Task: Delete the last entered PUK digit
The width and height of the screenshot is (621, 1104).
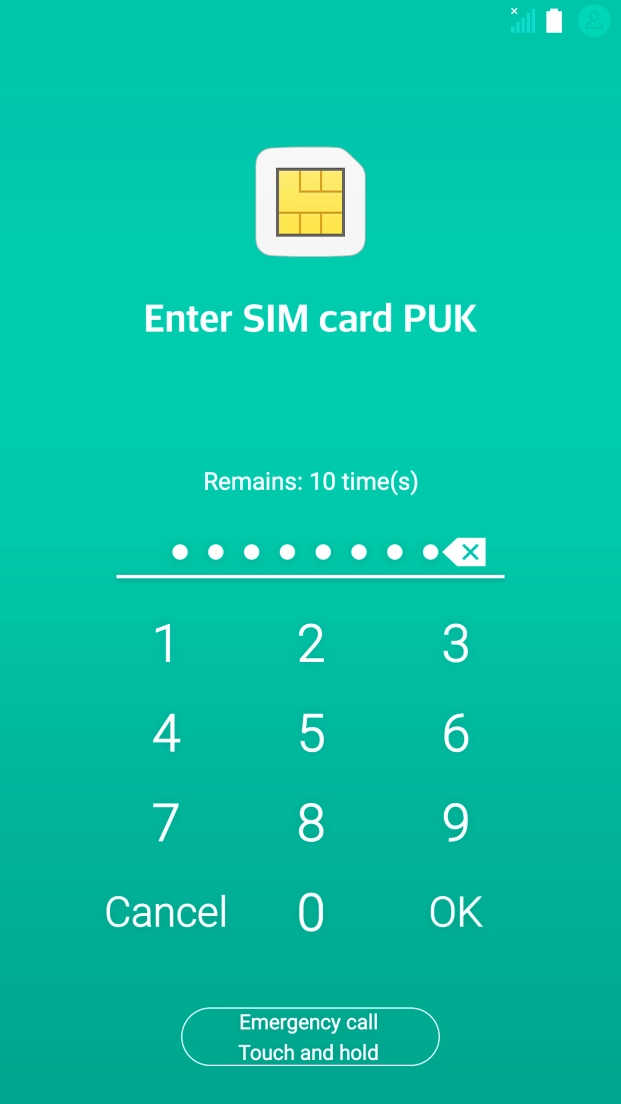Action: 465,552
